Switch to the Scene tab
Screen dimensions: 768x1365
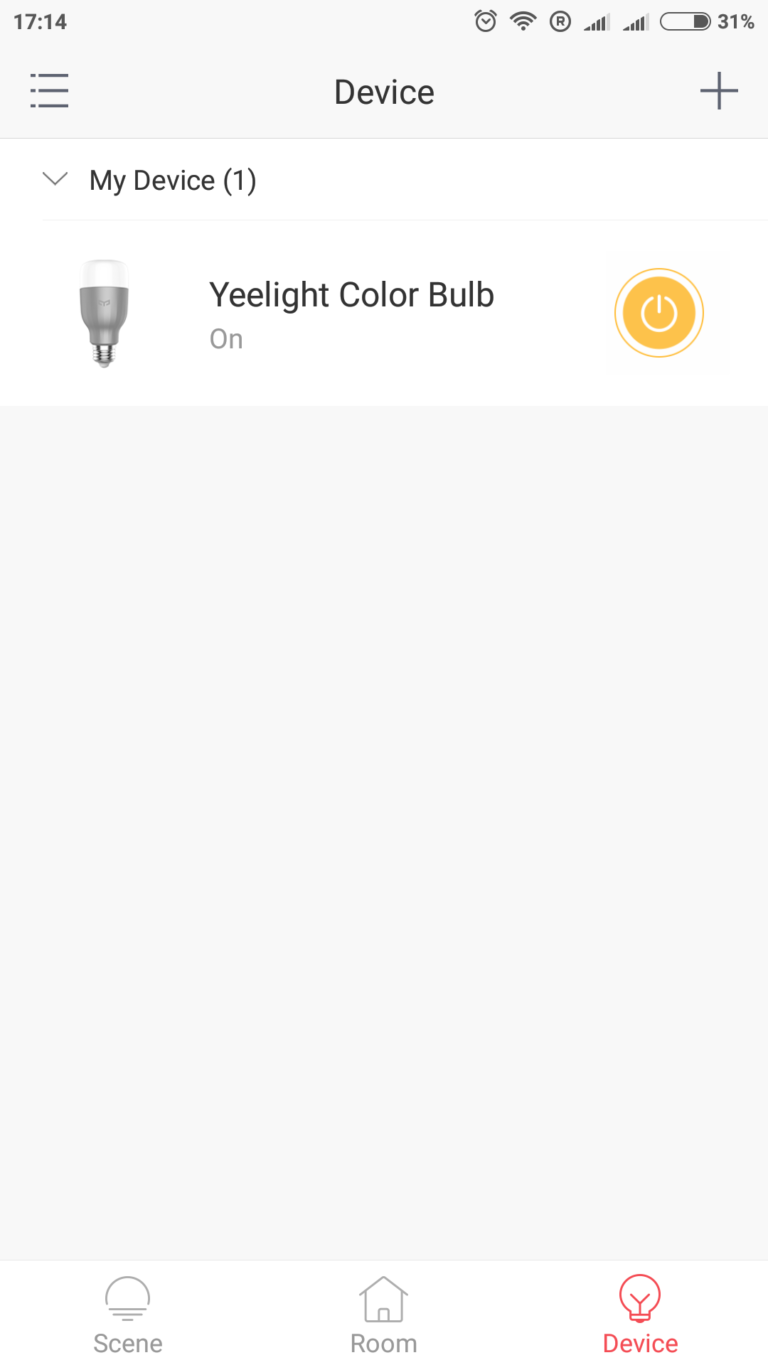click(128, 1314)
